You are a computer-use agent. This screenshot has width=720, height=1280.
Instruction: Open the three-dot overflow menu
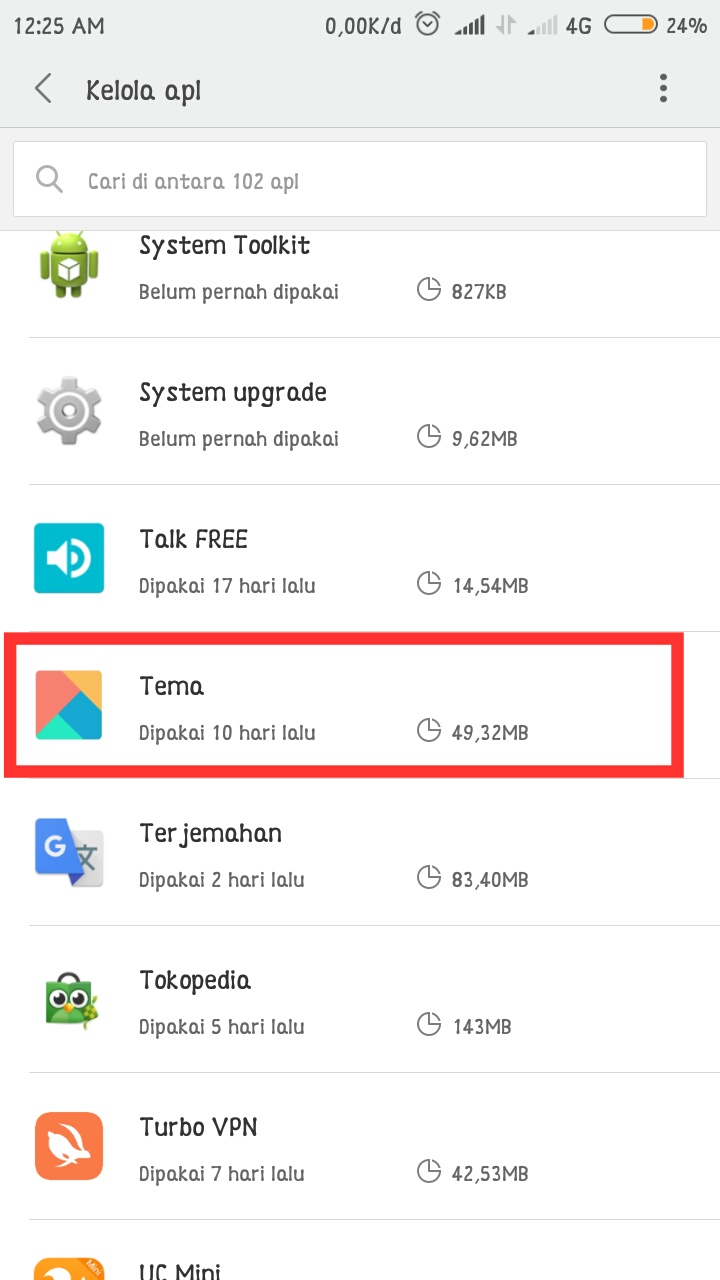(663, 89)
